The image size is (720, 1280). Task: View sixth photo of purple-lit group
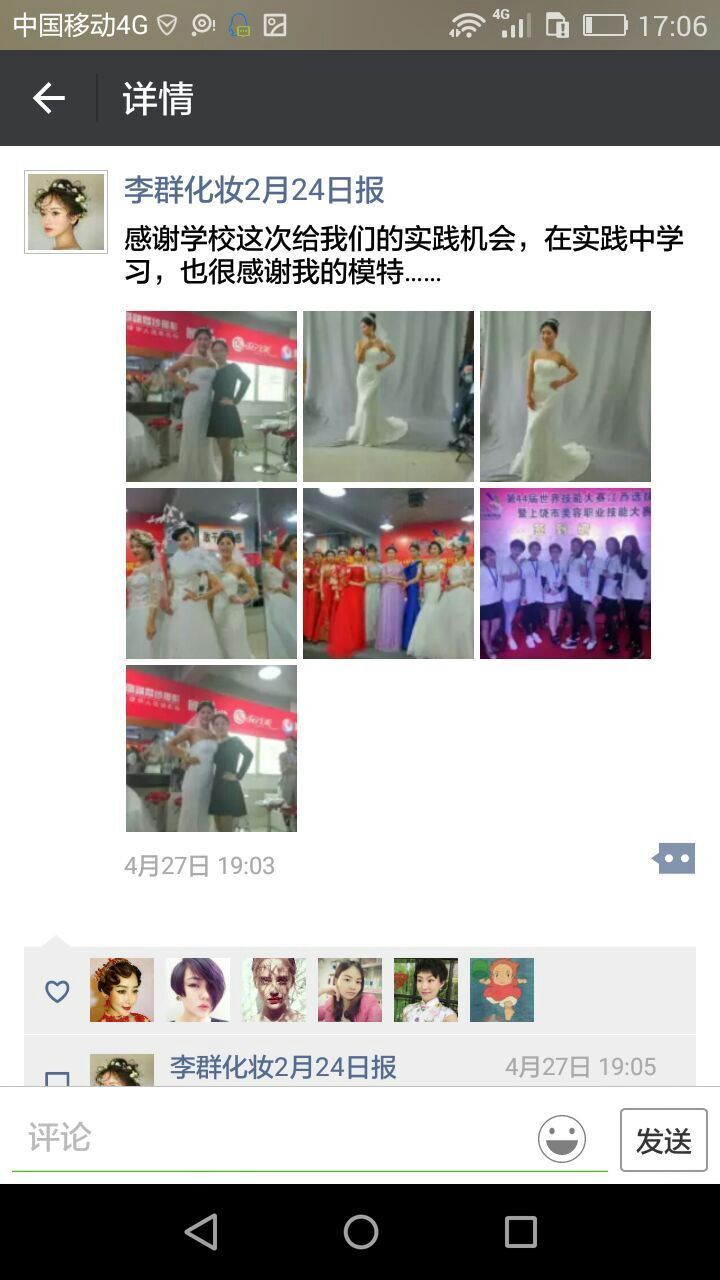565,573
